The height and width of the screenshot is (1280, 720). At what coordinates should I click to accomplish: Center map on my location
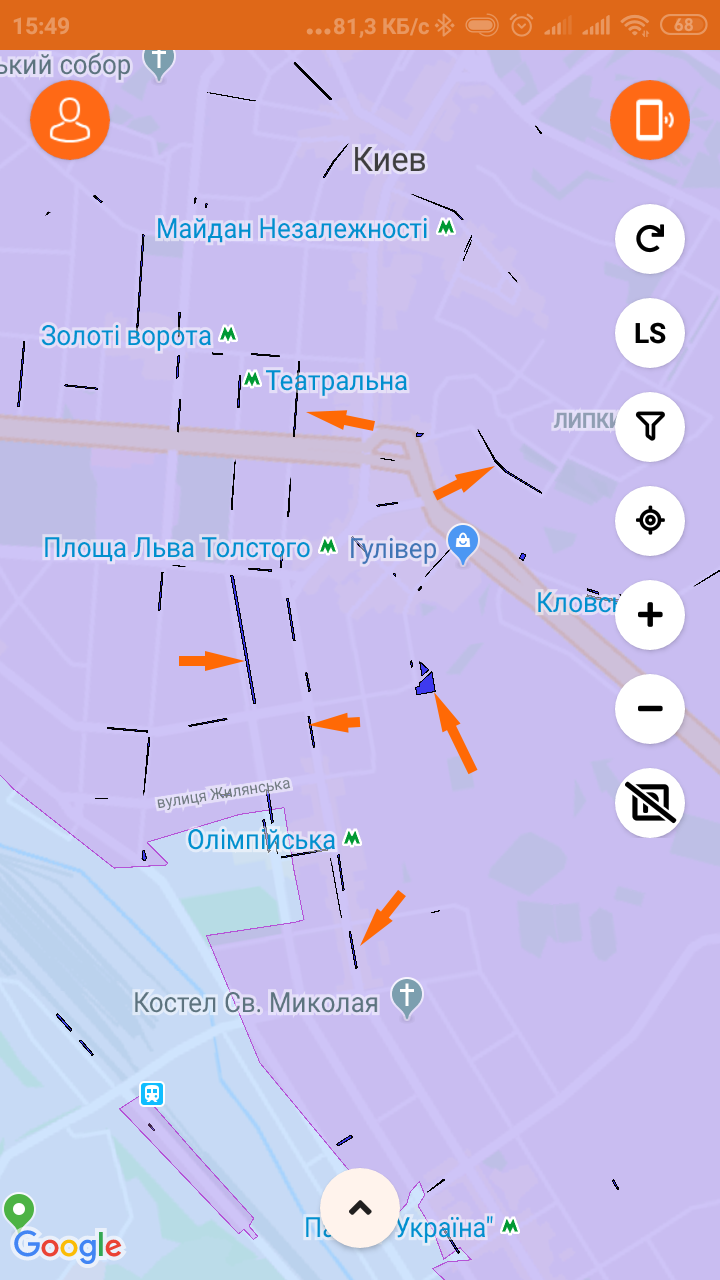(x=650, y=520)
